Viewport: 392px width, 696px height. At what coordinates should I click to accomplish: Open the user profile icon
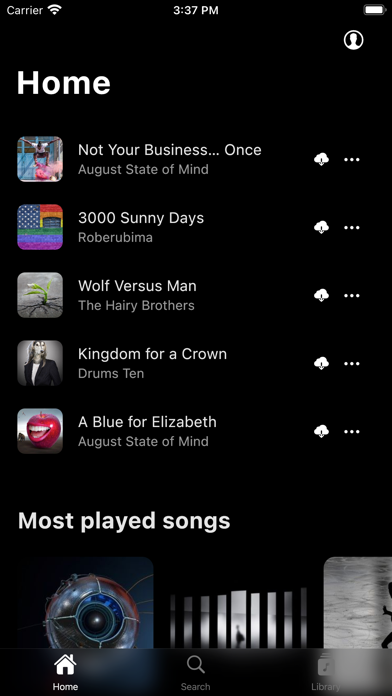click(353, 40)
